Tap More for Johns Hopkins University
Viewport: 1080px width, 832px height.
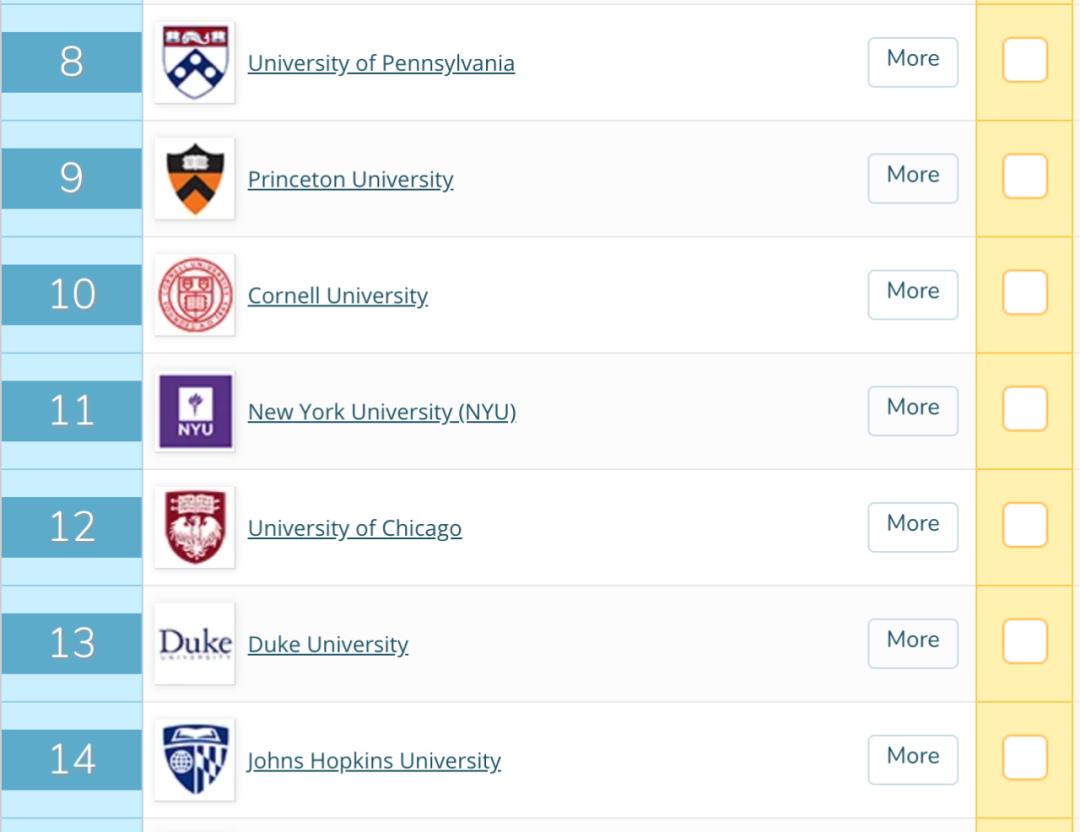(x=912, y=759)
